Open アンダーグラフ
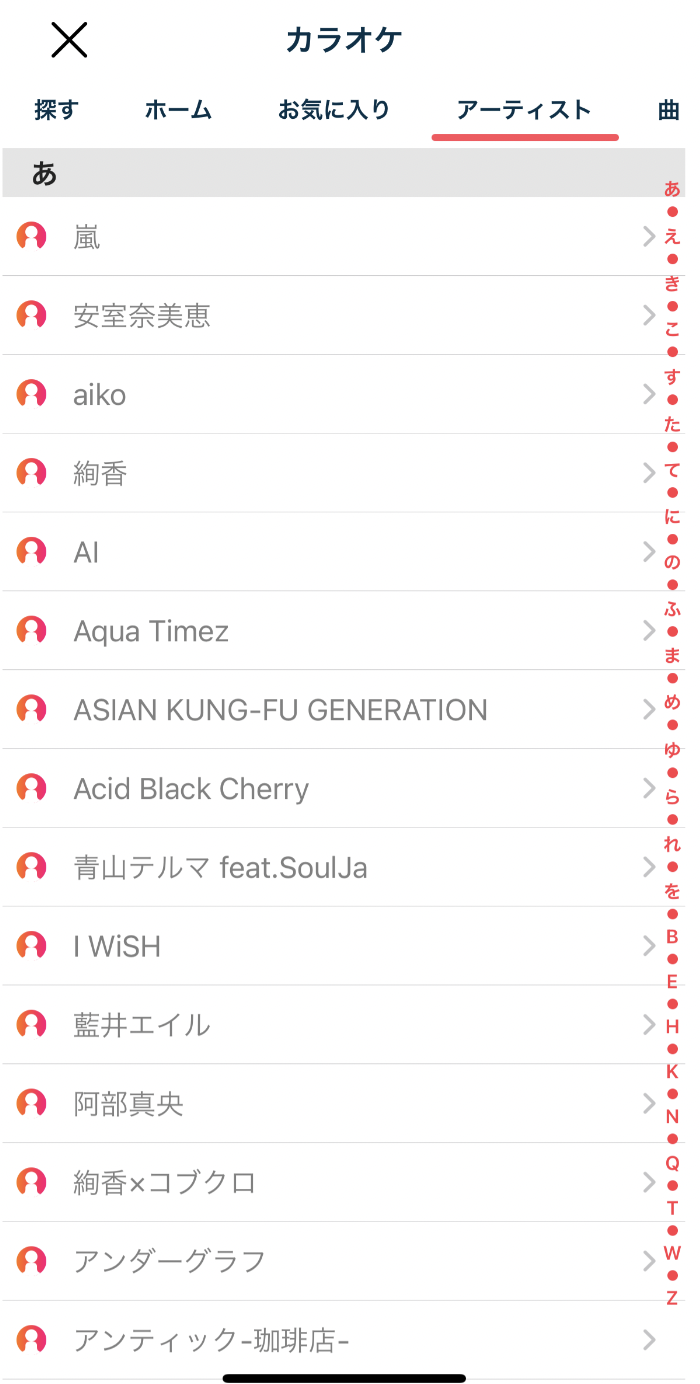The height and width of the screenshot is (1384, 700). tap(330, 1261)
